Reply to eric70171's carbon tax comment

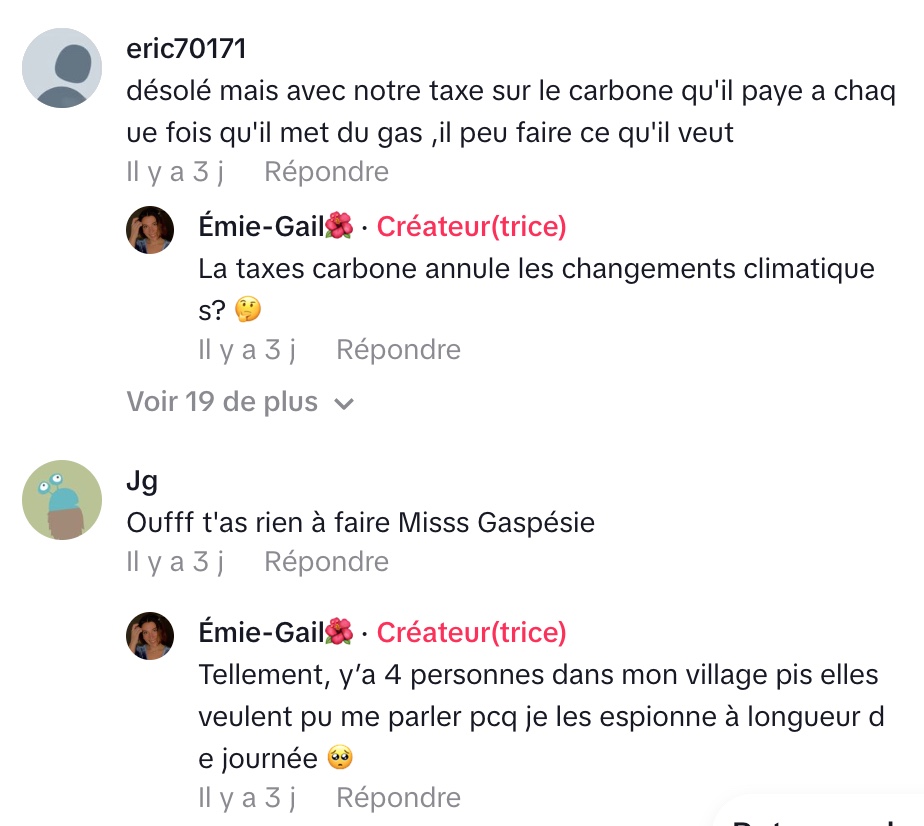point(326,172)
